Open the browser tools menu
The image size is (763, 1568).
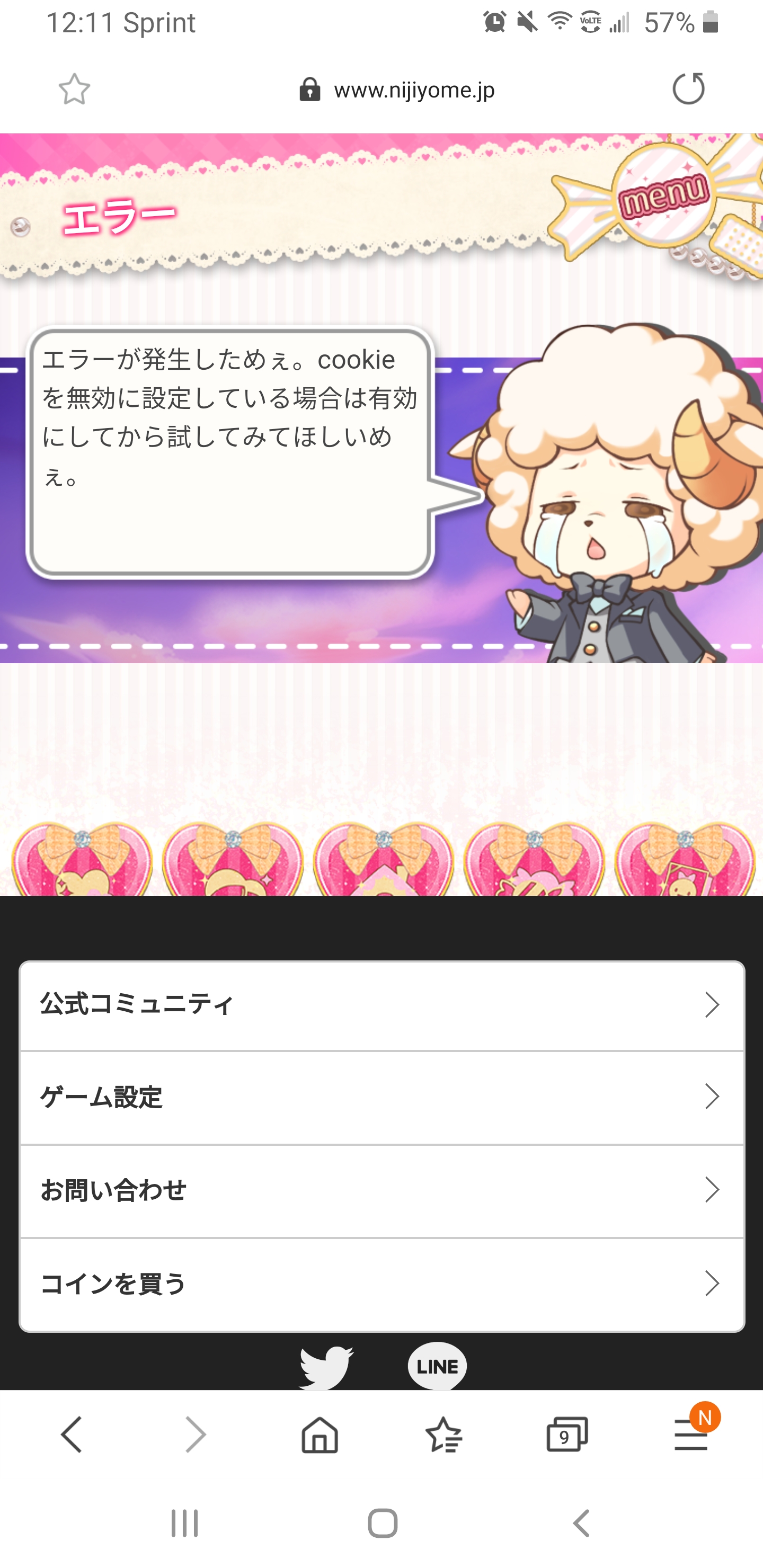click(x=690, y=1435)
